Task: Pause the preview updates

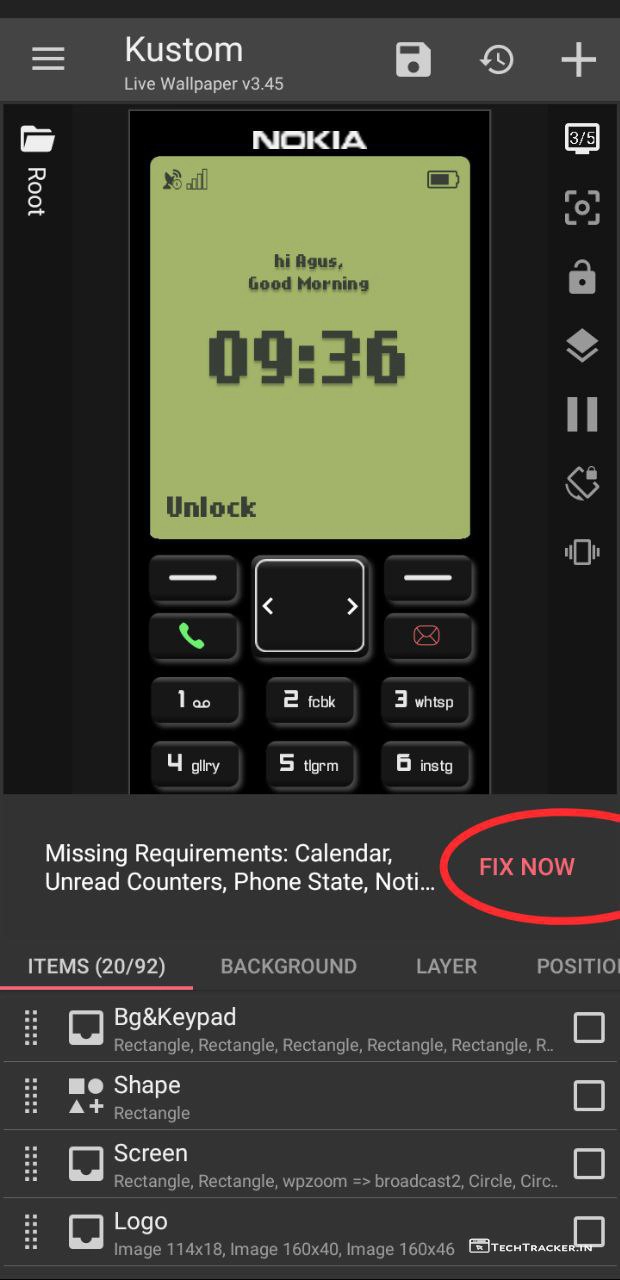Action: click(582, 414)
